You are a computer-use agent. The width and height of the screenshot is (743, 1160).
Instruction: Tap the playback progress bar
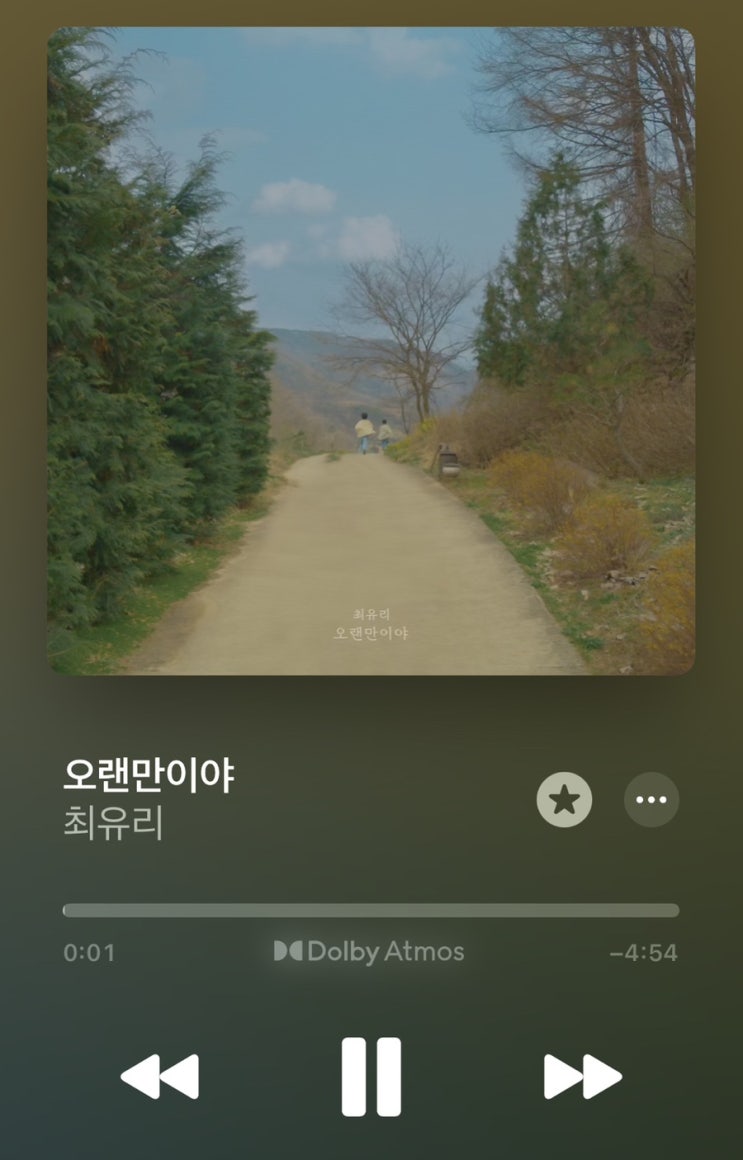pyautogui.click(x=371, y=910)
